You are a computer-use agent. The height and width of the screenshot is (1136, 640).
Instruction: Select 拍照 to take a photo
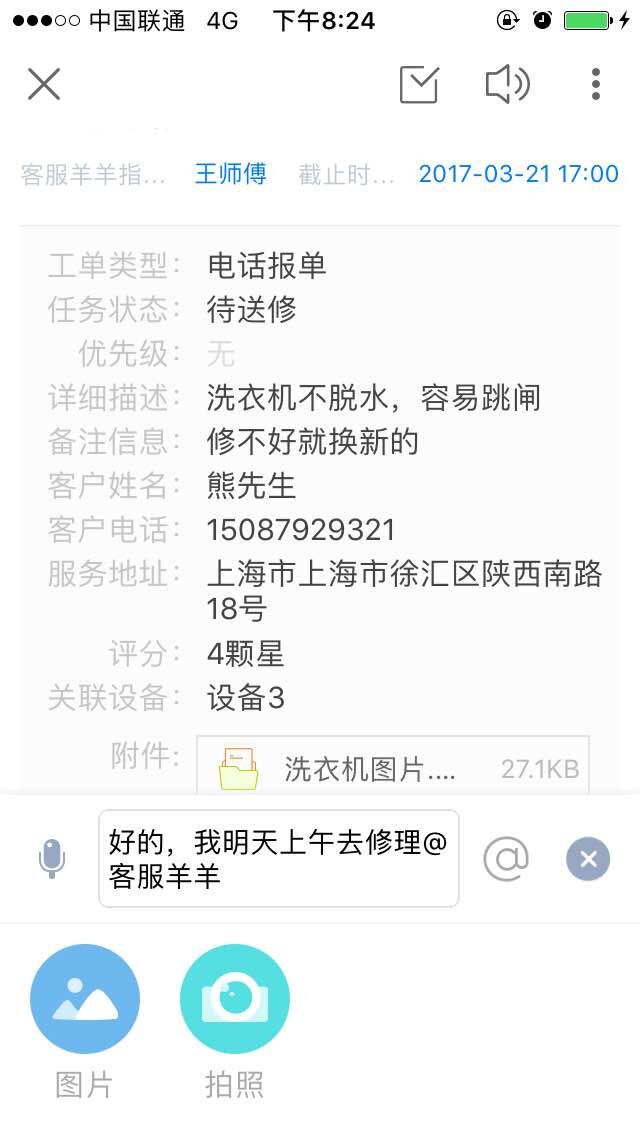[235, 1000]
